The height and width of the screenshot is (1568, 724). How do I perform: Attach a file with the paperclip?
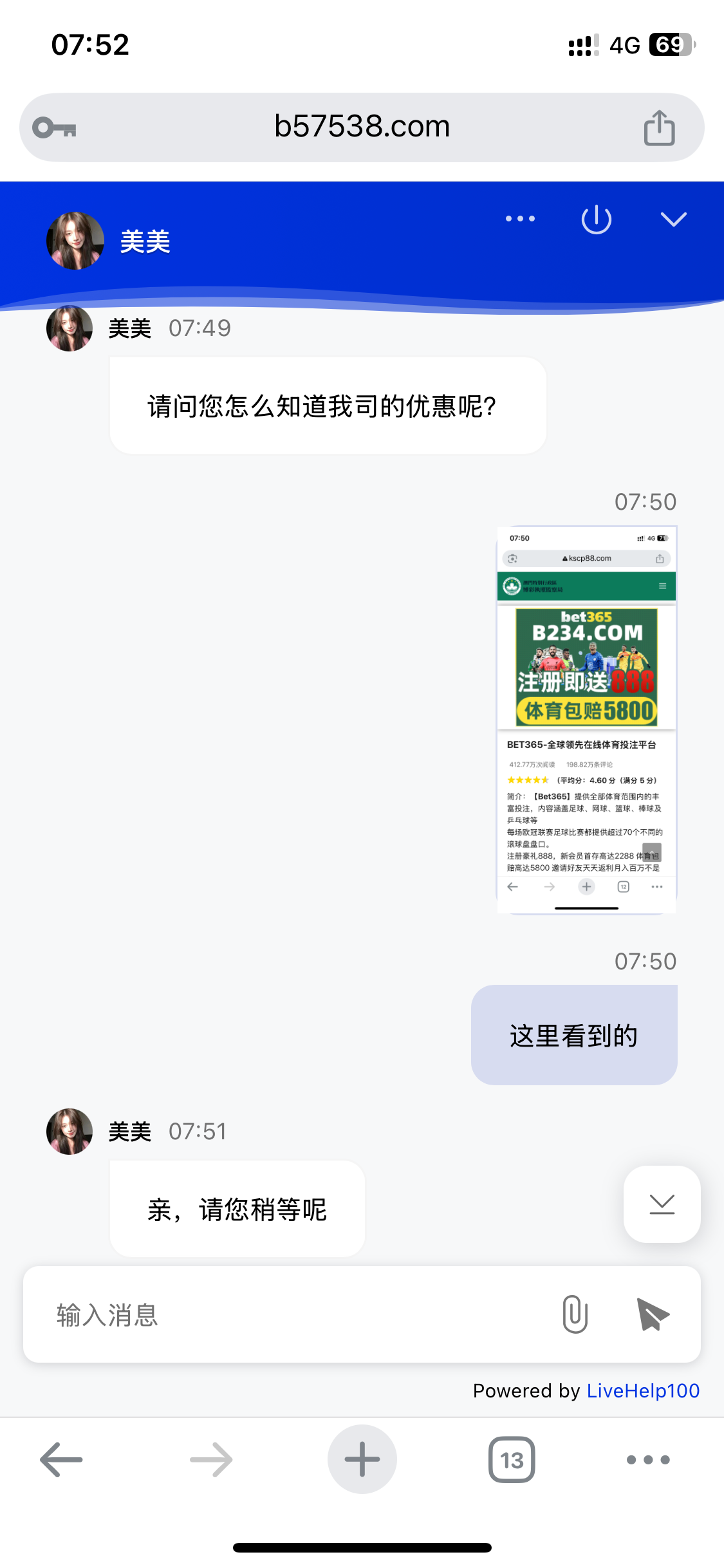pyautogui.click(x=575, y=1314)
